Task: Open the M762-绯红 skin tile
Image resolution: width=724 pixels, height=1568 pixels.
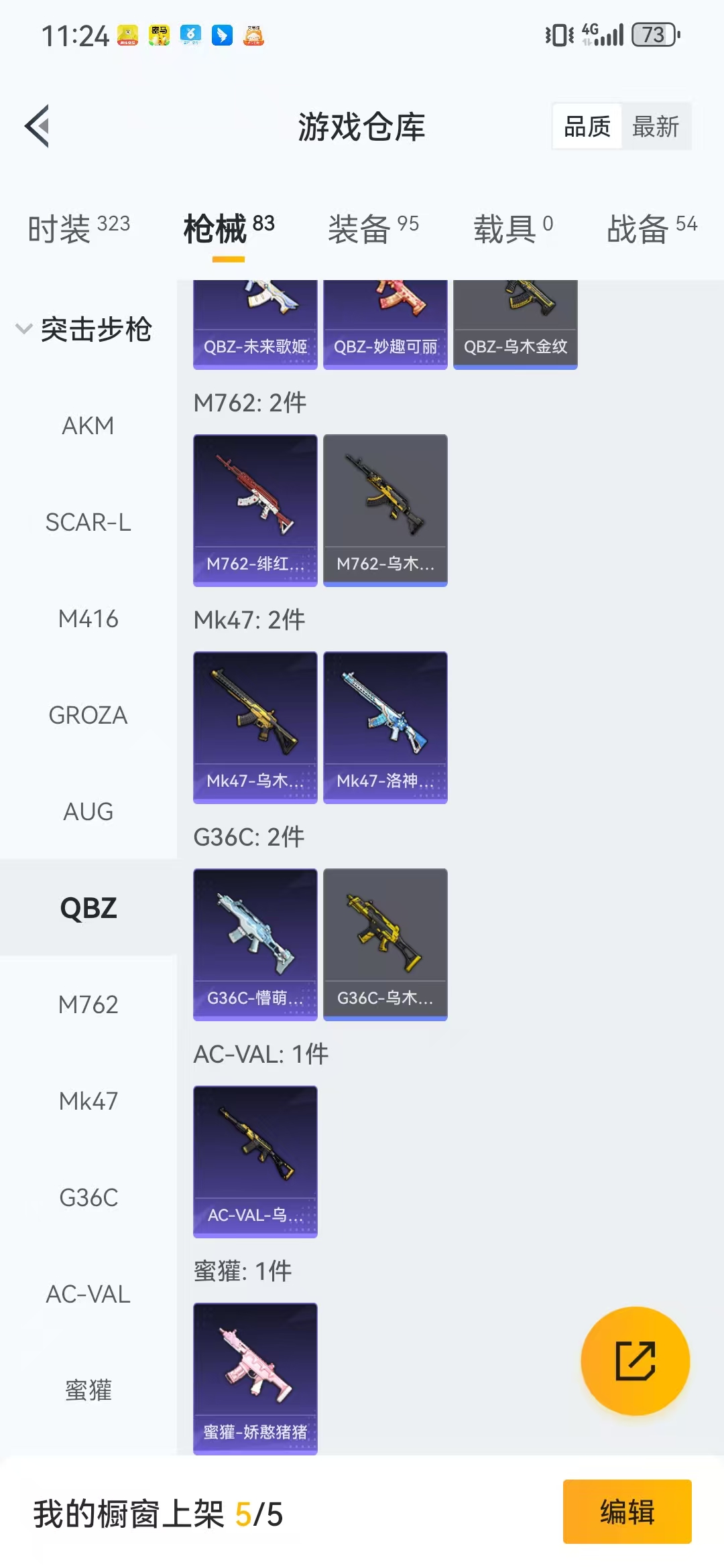Action: click(255, 510)
